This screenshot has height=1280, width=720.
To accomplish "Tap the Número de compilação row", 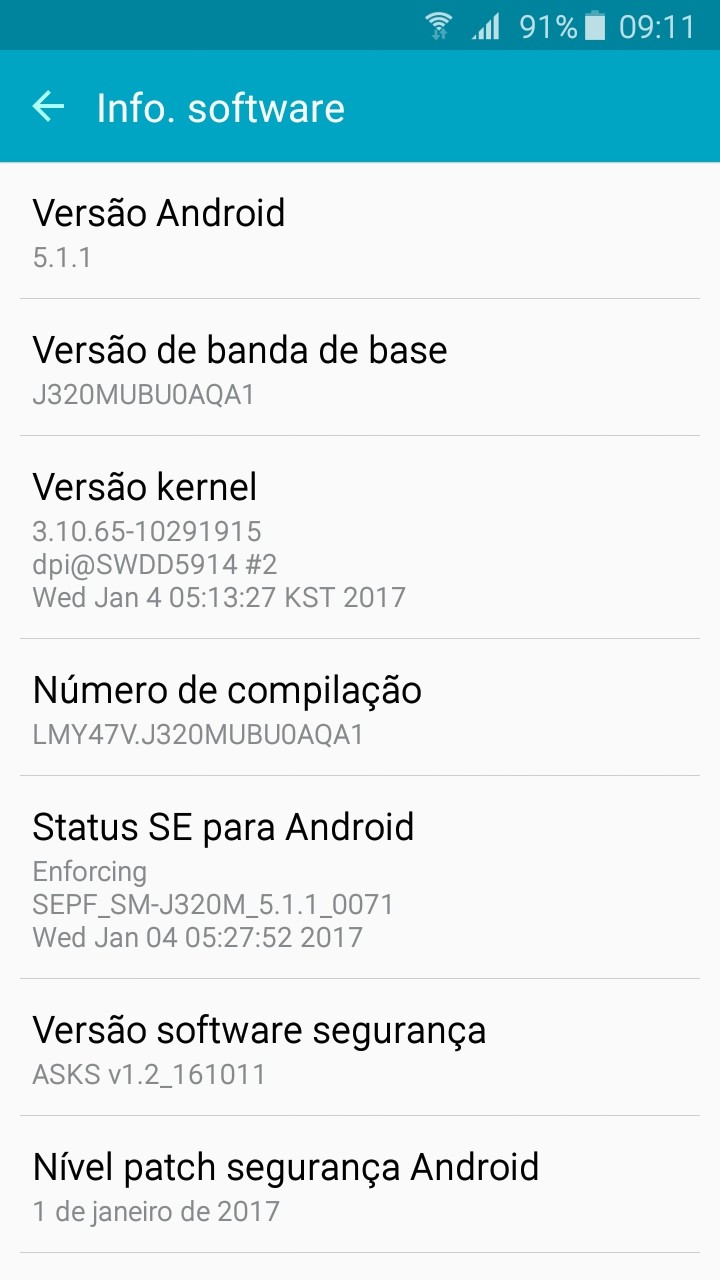I will (x=360, y=709).
